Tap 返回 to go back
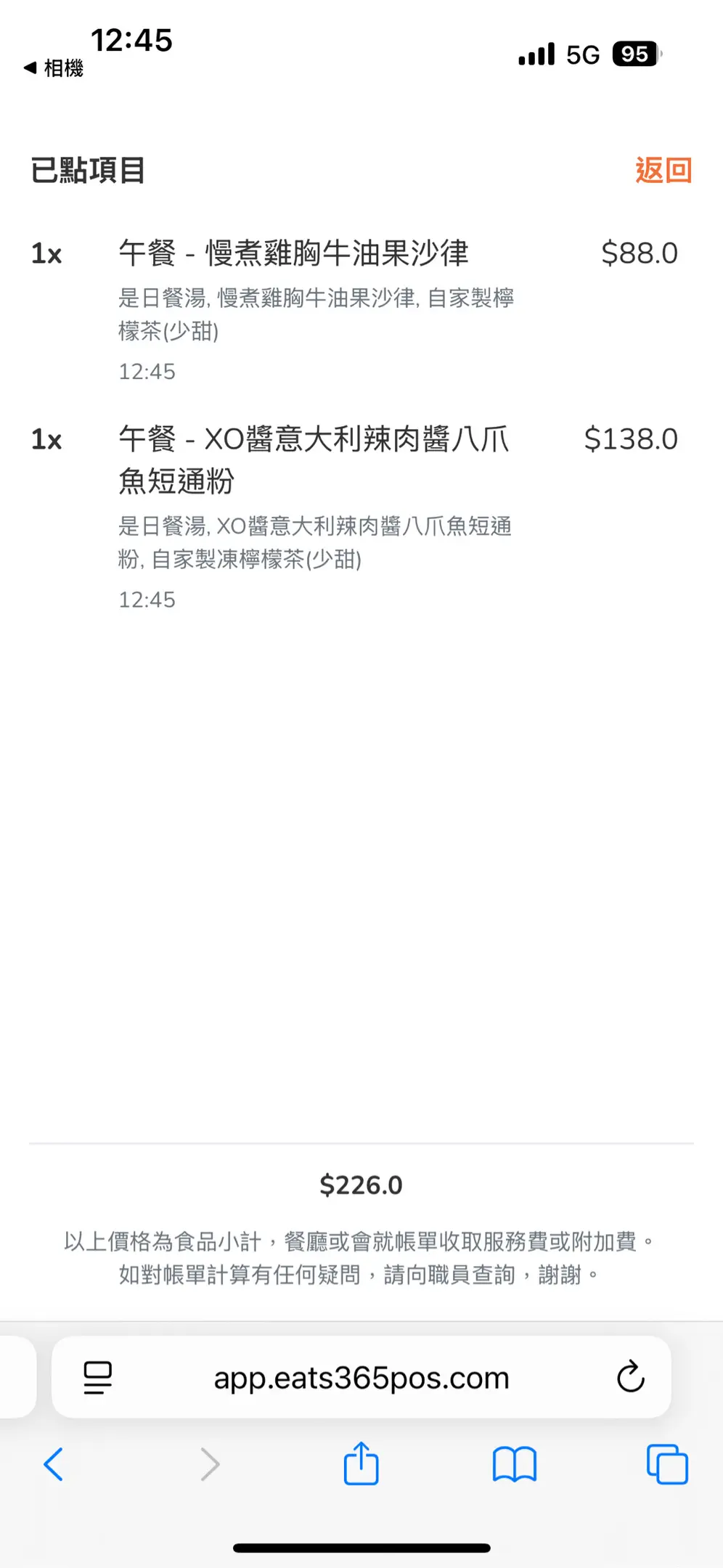Viewport: 723px width, 1568px height. (x=663, y=171)
